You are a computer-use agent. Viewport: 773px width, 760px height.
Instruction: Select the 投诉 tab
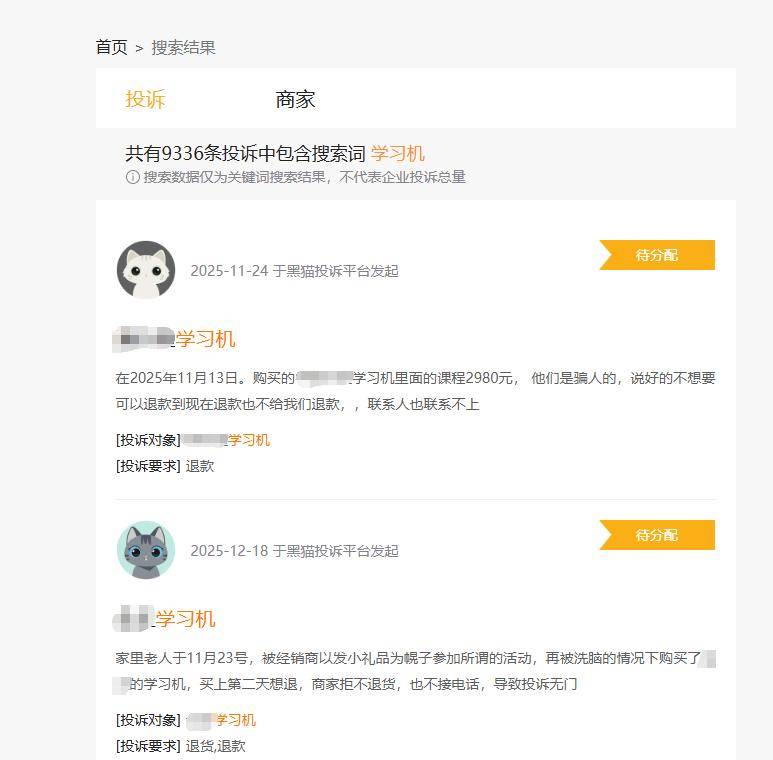pos(145,99)
